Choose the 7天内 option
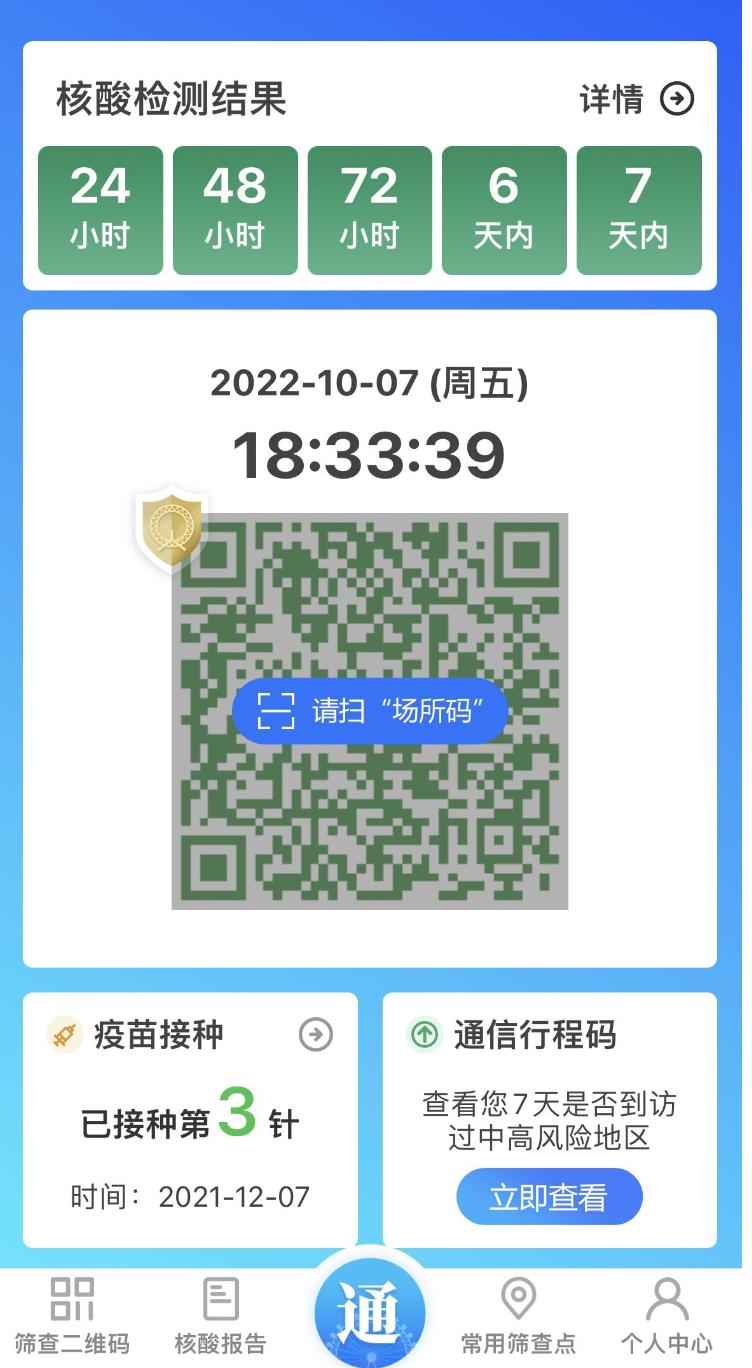Viewport: 752px width, 1368px height. pos(638,208)
